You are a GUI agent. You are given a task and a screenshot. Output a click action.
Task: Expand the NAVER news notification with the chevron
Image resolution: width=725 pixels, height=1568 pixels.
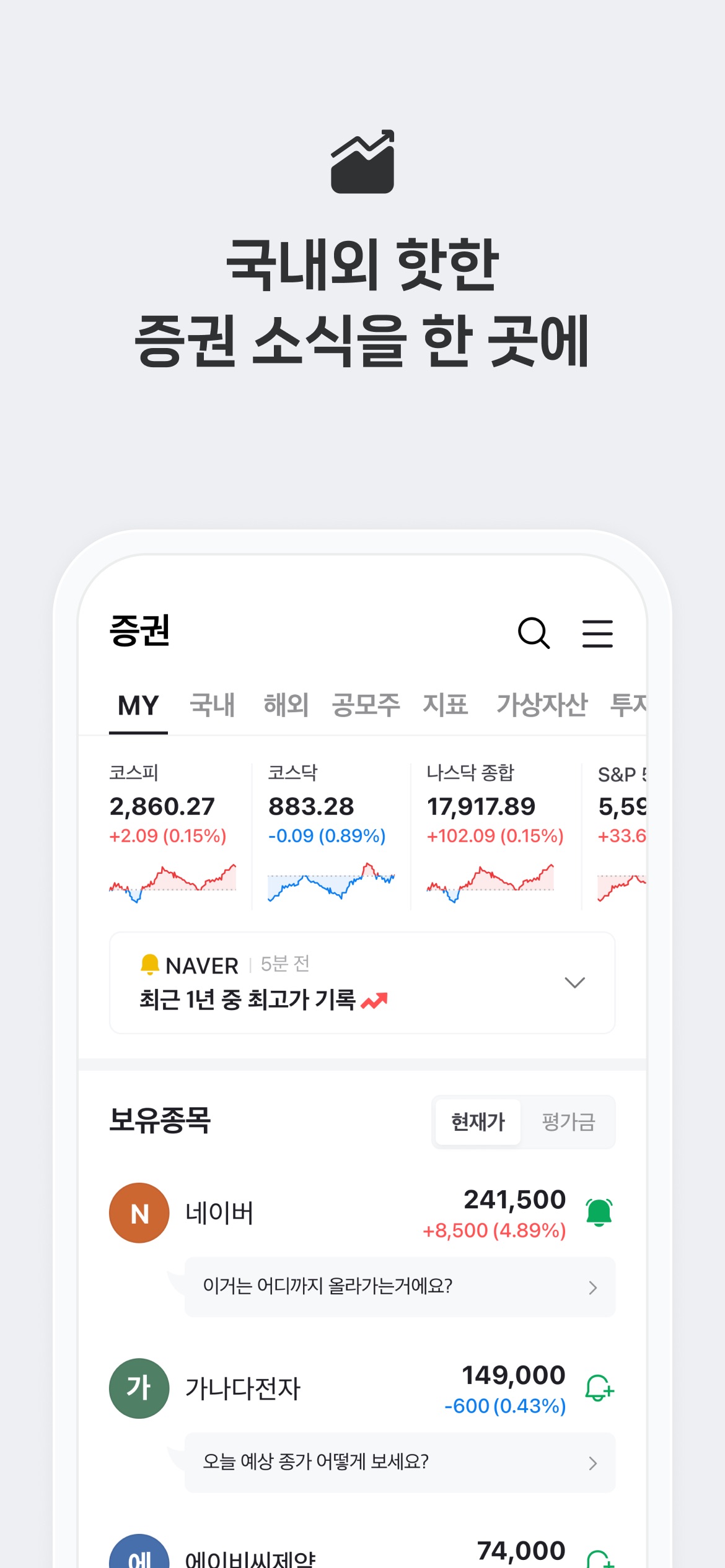click(x=574, y=982)
